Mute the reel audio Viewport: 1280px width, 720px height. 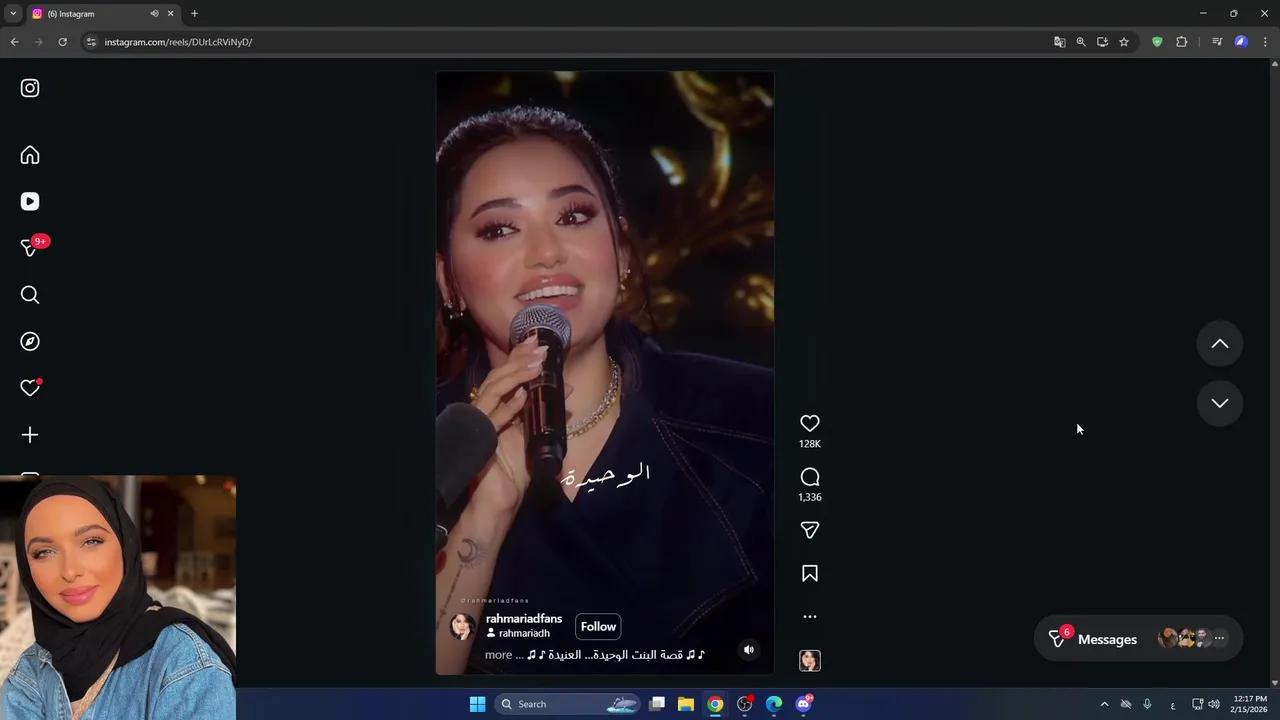pyautogui.click(x=748, y=650)
